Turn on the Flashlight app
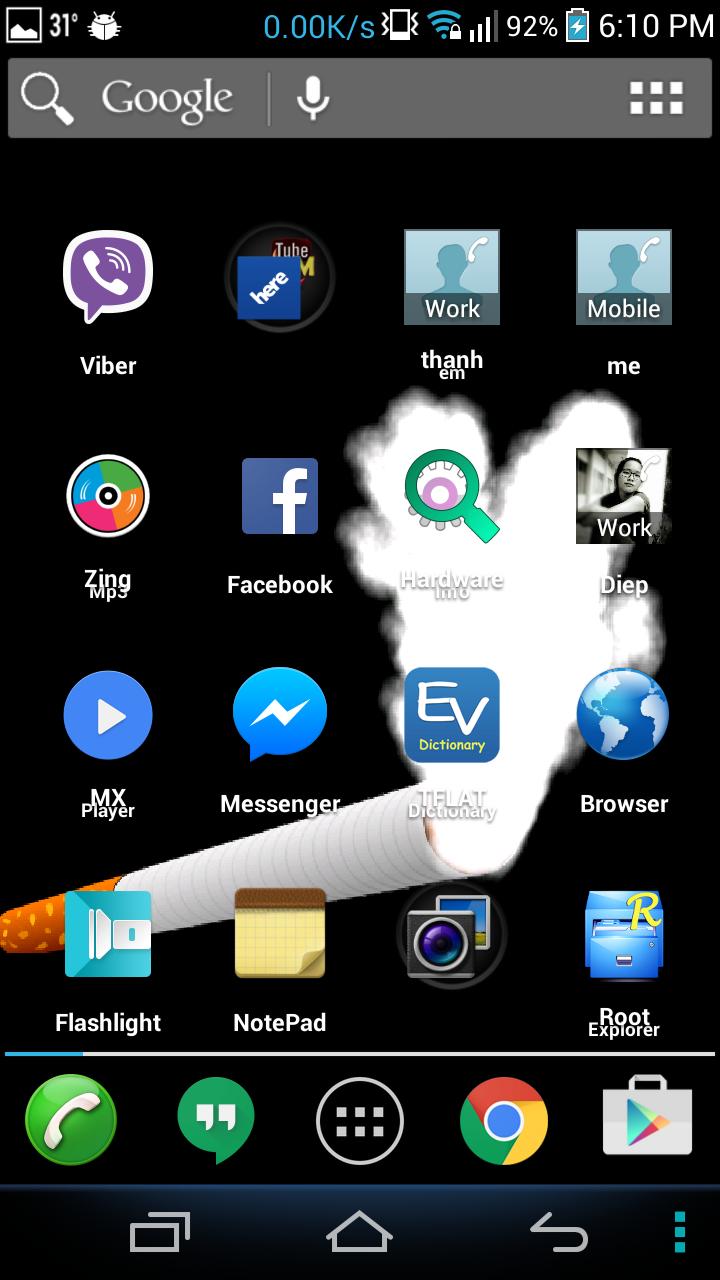 coord(108,934)
